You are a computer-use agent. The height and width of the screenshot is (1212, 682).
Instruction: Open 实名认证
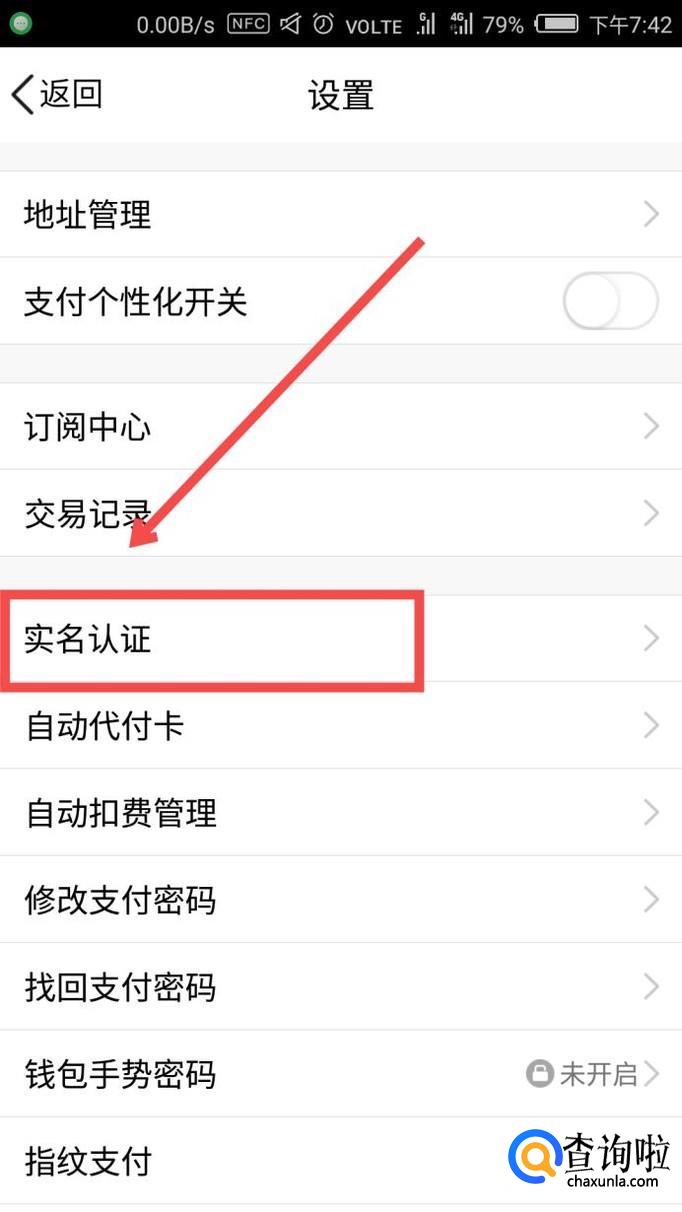(x=341, y=639)
